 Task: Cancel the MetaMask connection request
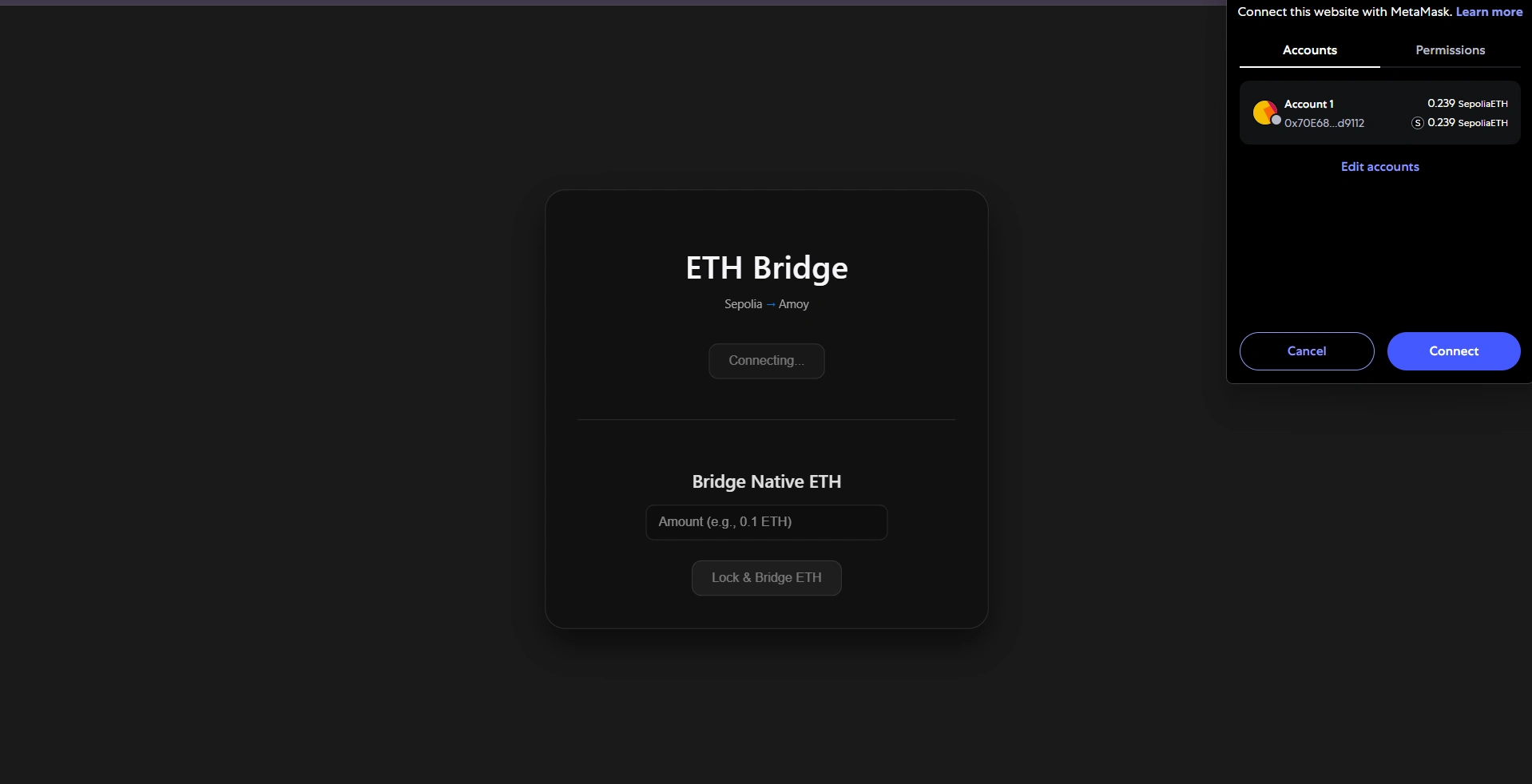coord(1306,351)
